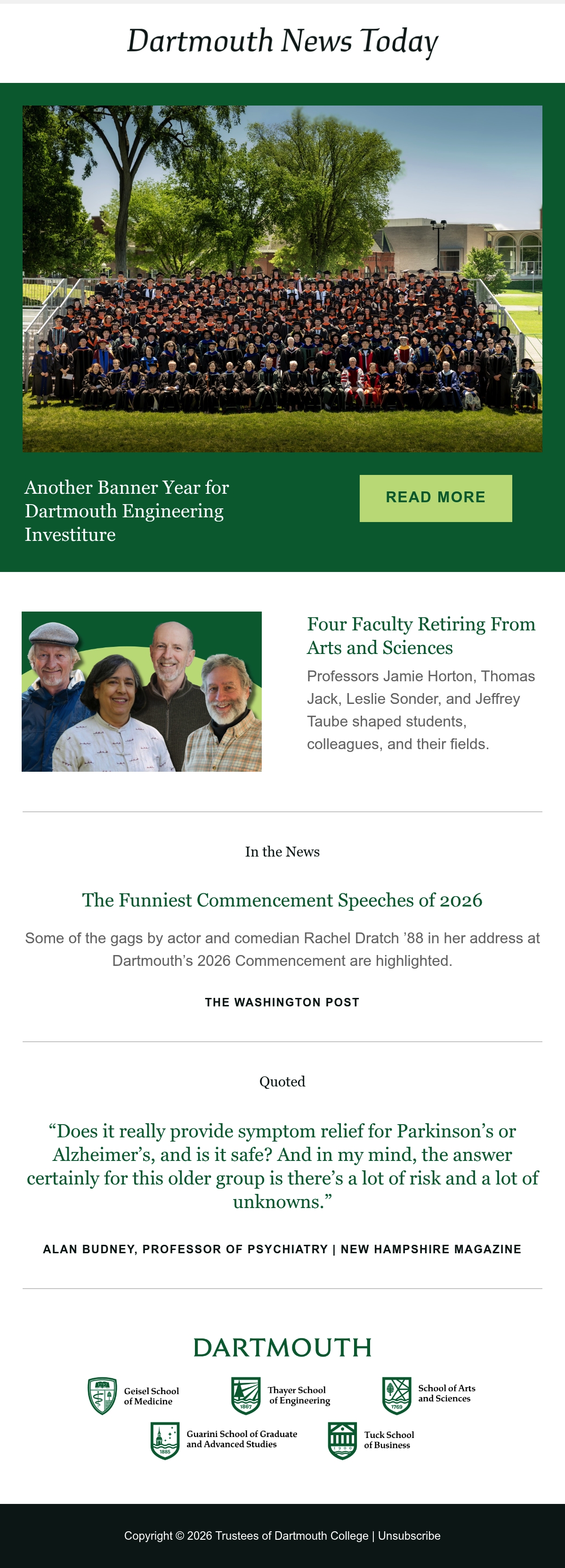The height and width of the screenshot is (1568, 565).
Task: Open the four retiring faculty photo
Action: (x=142, y=692)
